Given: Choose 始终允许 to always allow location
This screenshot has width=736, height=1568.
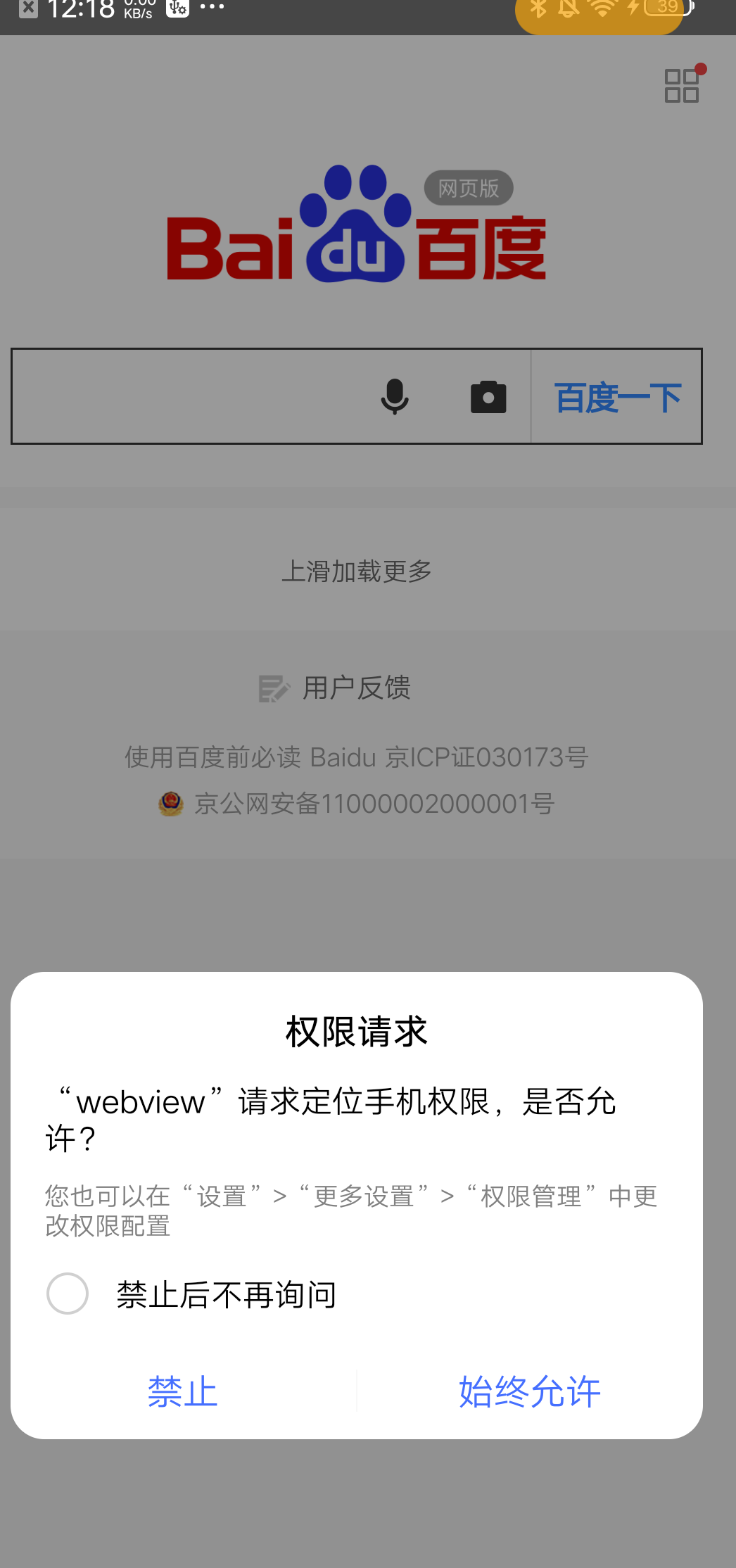Looking at the screenshot, I should click(529, 1391).
